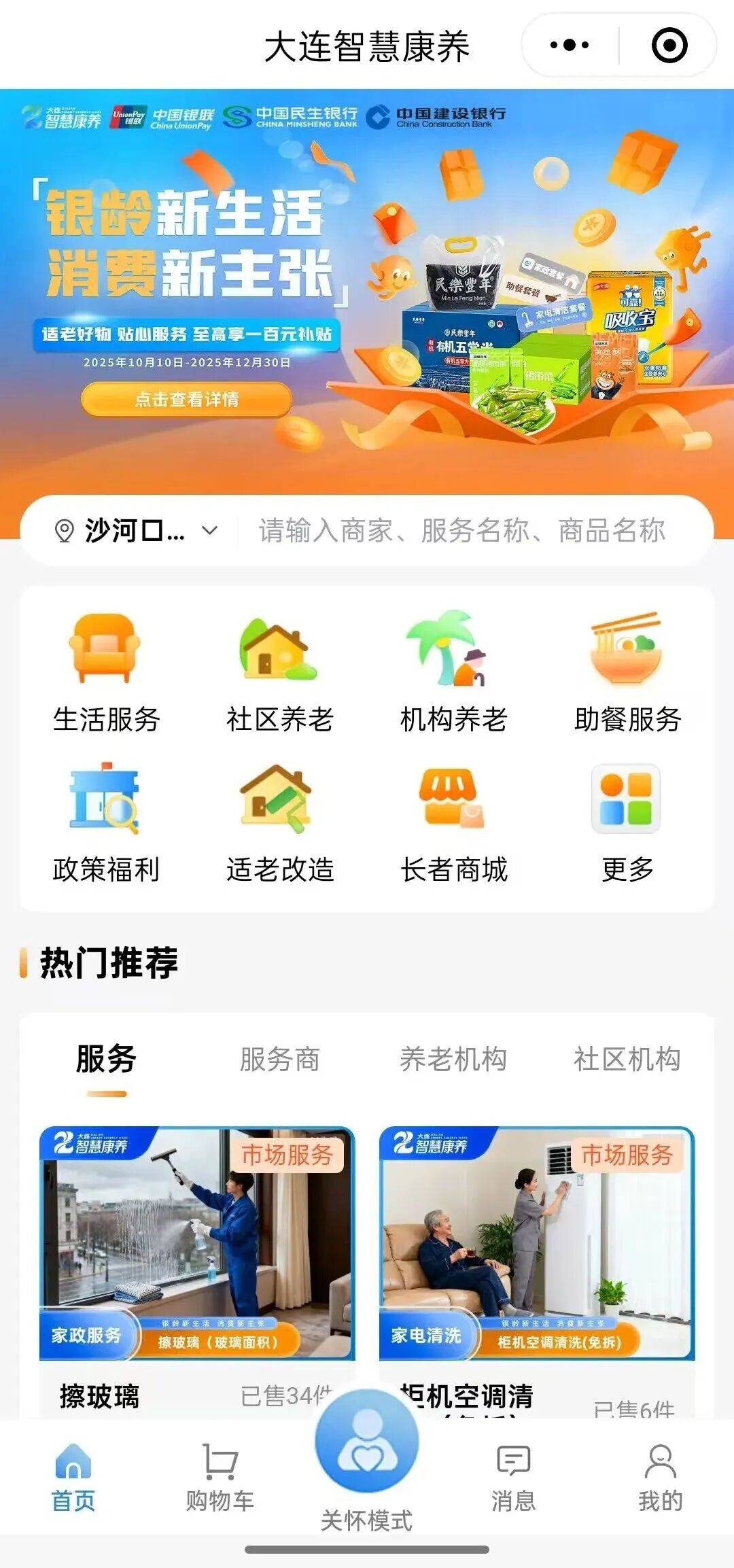Open 政策福利 category
The height and width of the screenshot is (1568, 734).
coord(106,822)
